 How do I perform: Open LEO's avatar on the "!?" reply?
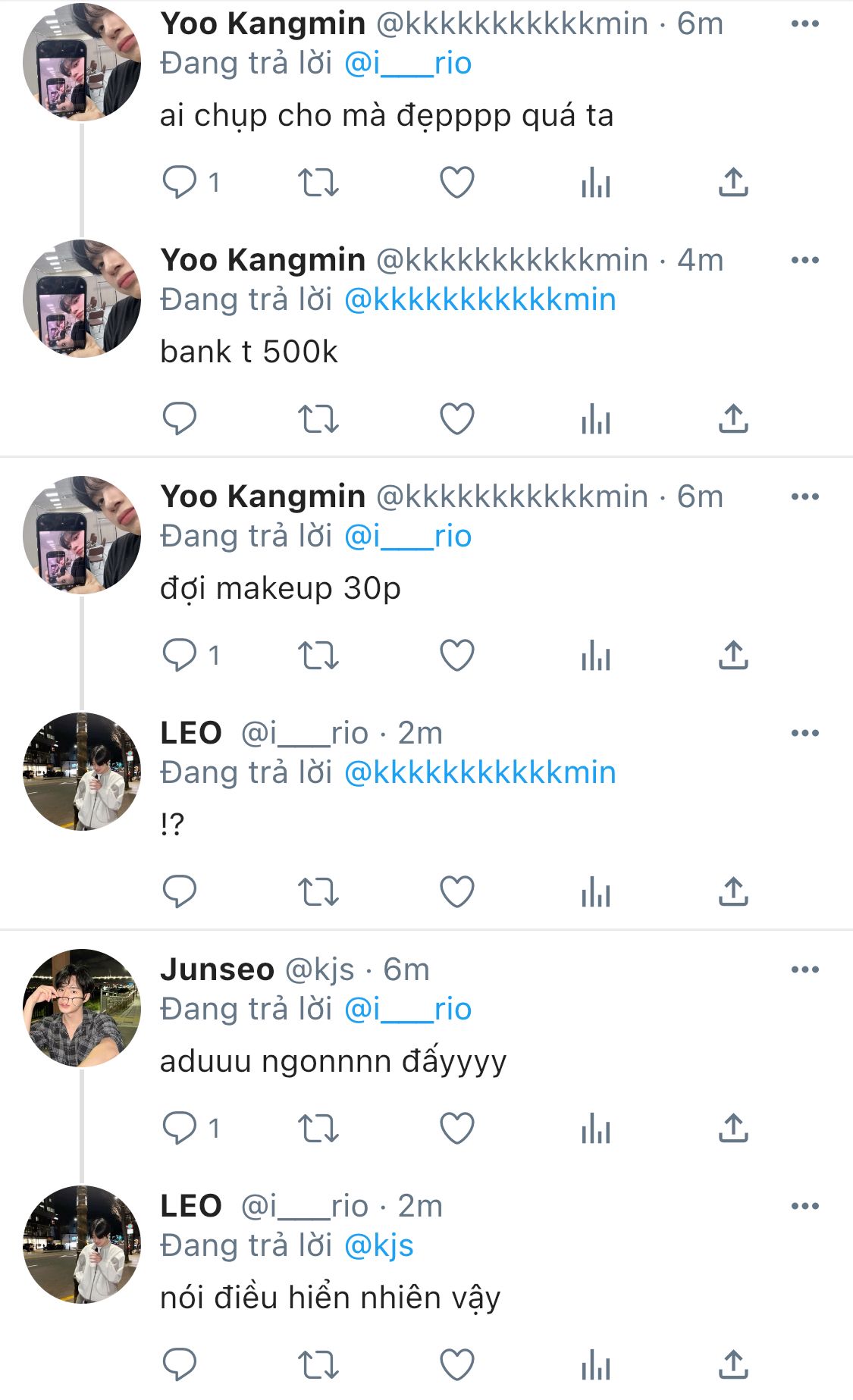pos(82,772)
